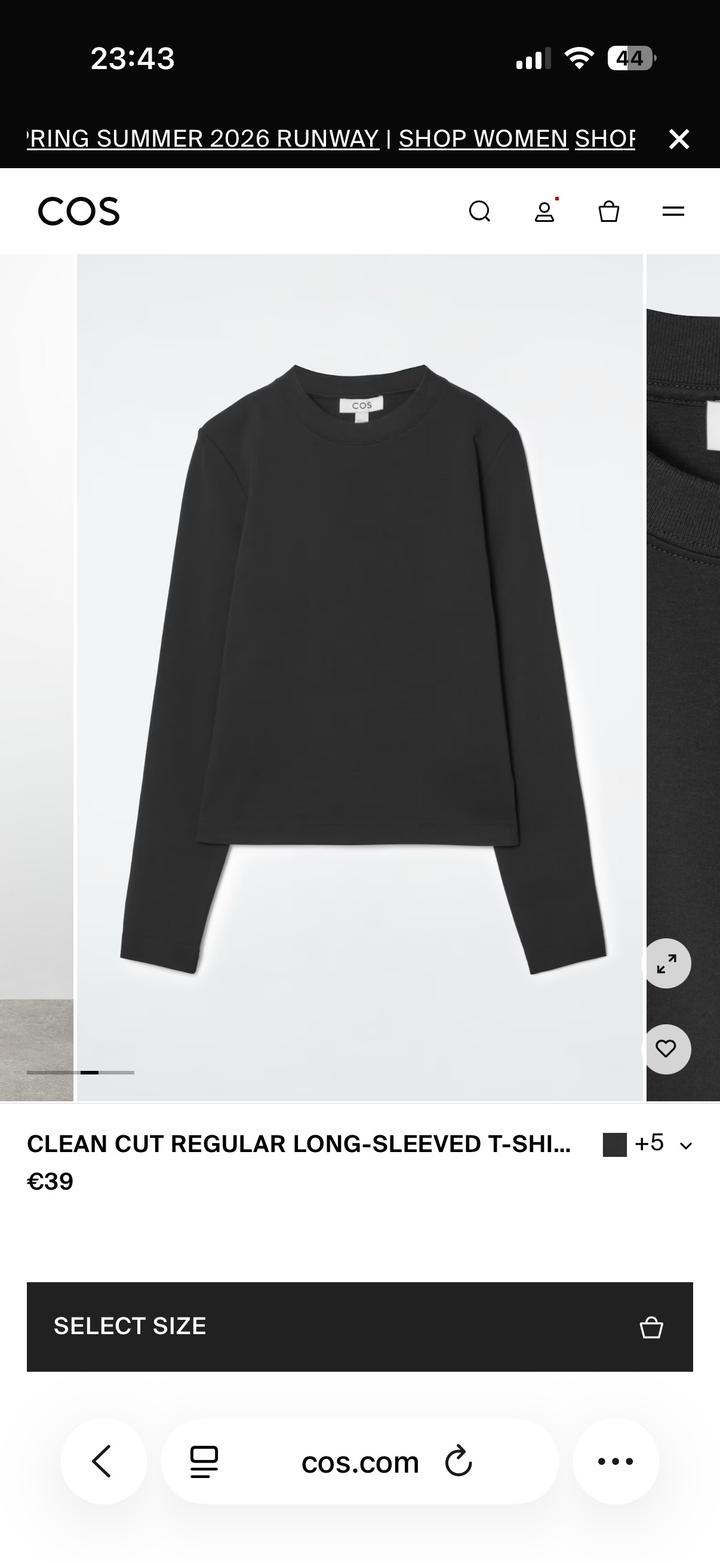Tap the Select Size button
This screenshot has height=1565, width=720.
point(360,1326)
